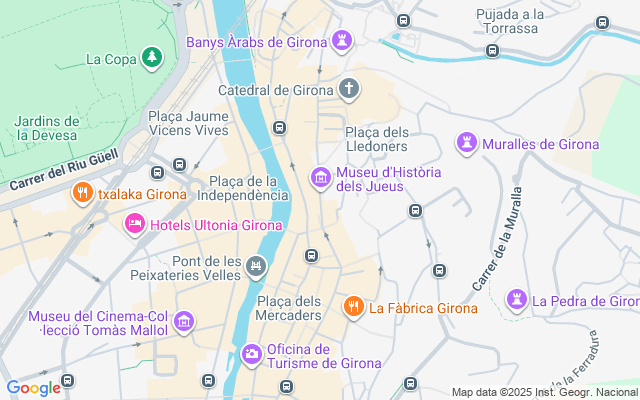640x400 pixels.
Task: Select La Pedra de Girona marker
Action: [516, 300]
